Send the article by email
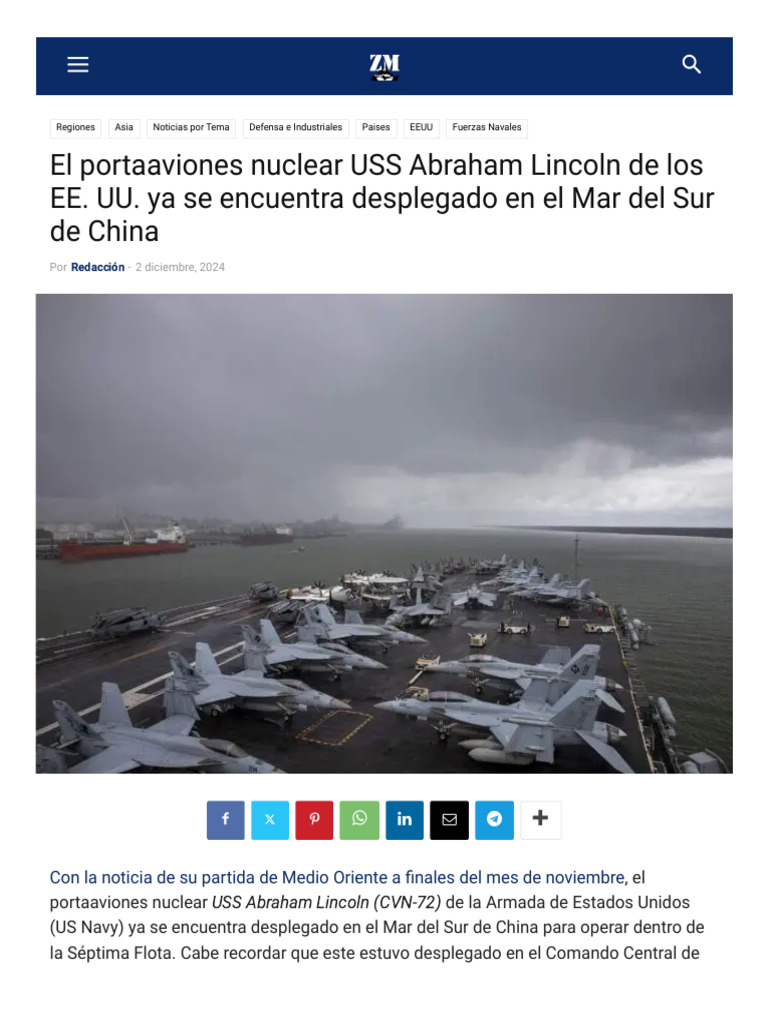The height and width of the screenshot is (1024, 768). click(x=449, y=820)
